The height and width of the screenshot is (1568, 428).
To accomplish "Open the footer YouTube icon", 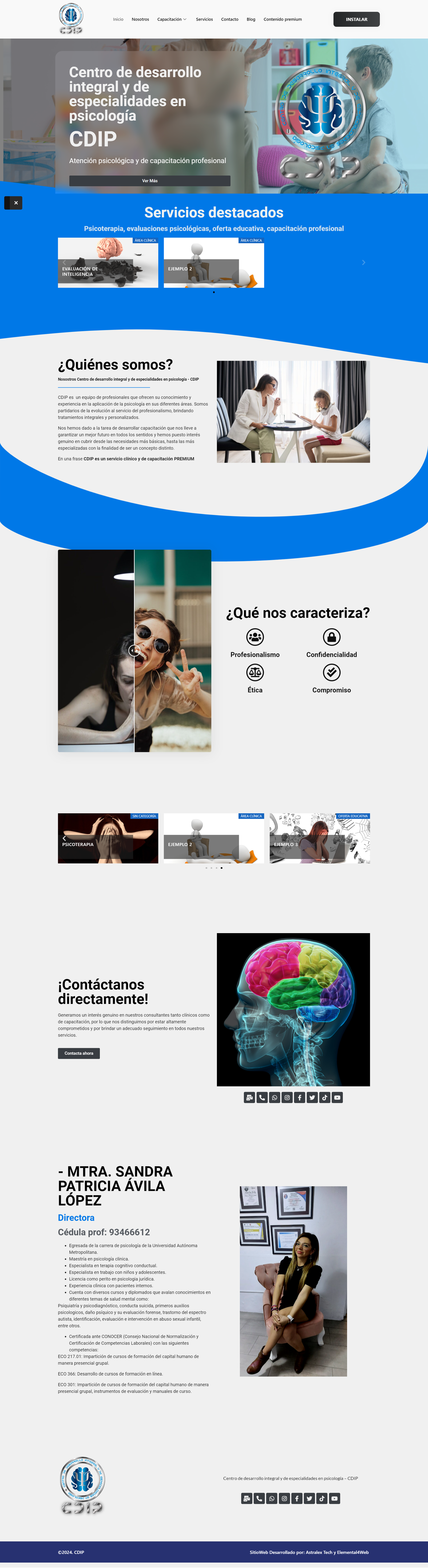I will 334,1499.
